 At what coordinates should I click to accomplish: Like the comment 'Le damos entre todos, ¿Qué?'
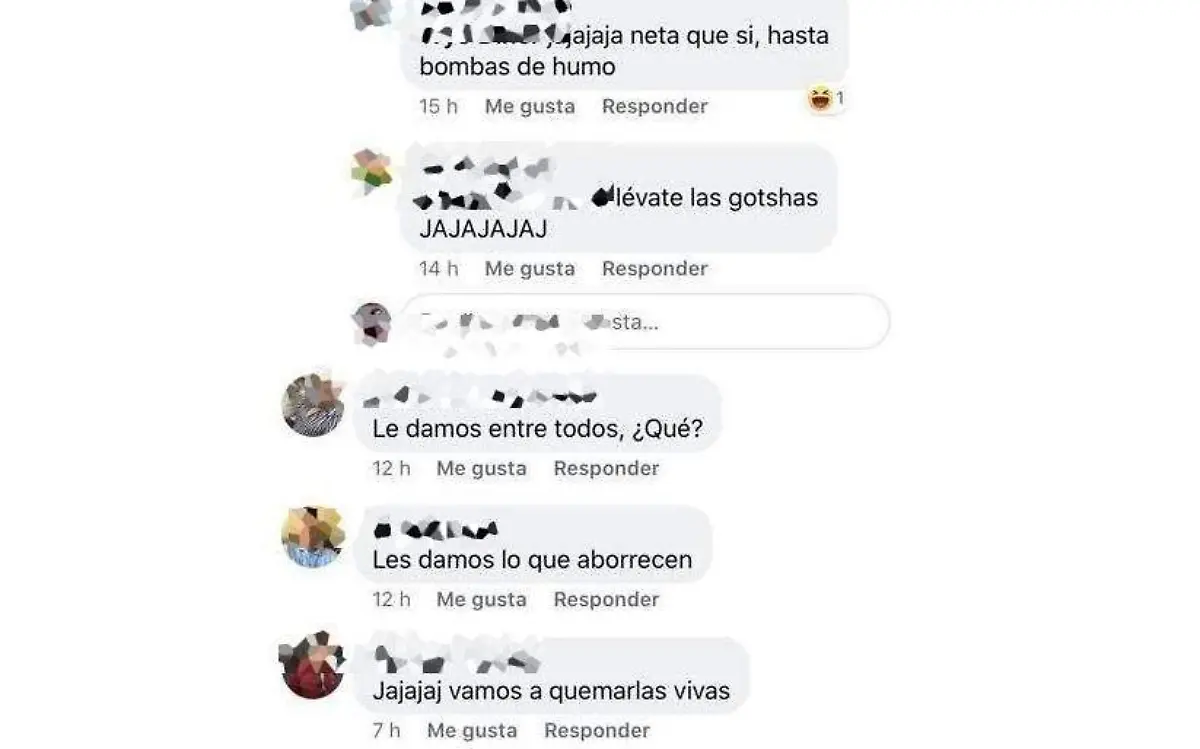point(481,468)
